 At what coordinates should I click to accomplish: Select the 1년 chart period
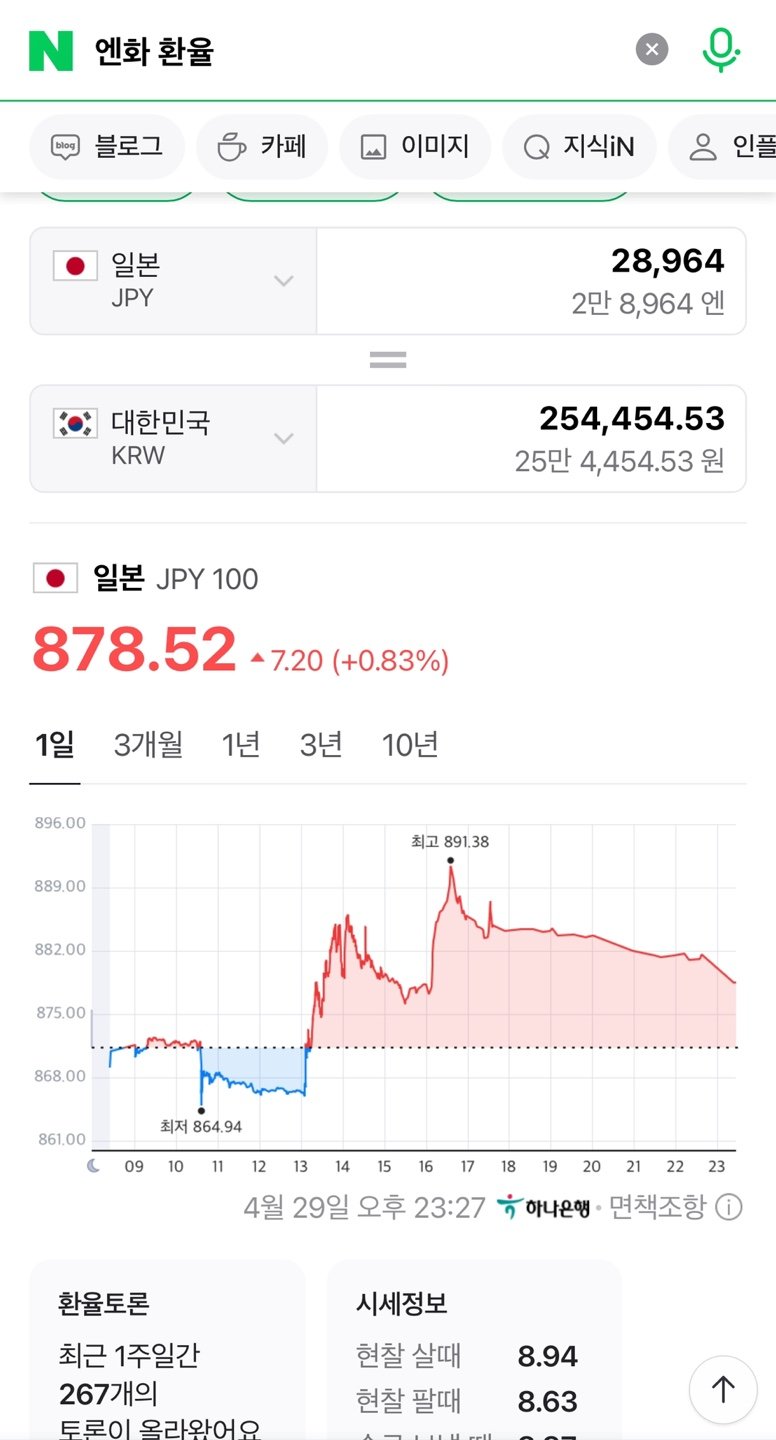241,745
